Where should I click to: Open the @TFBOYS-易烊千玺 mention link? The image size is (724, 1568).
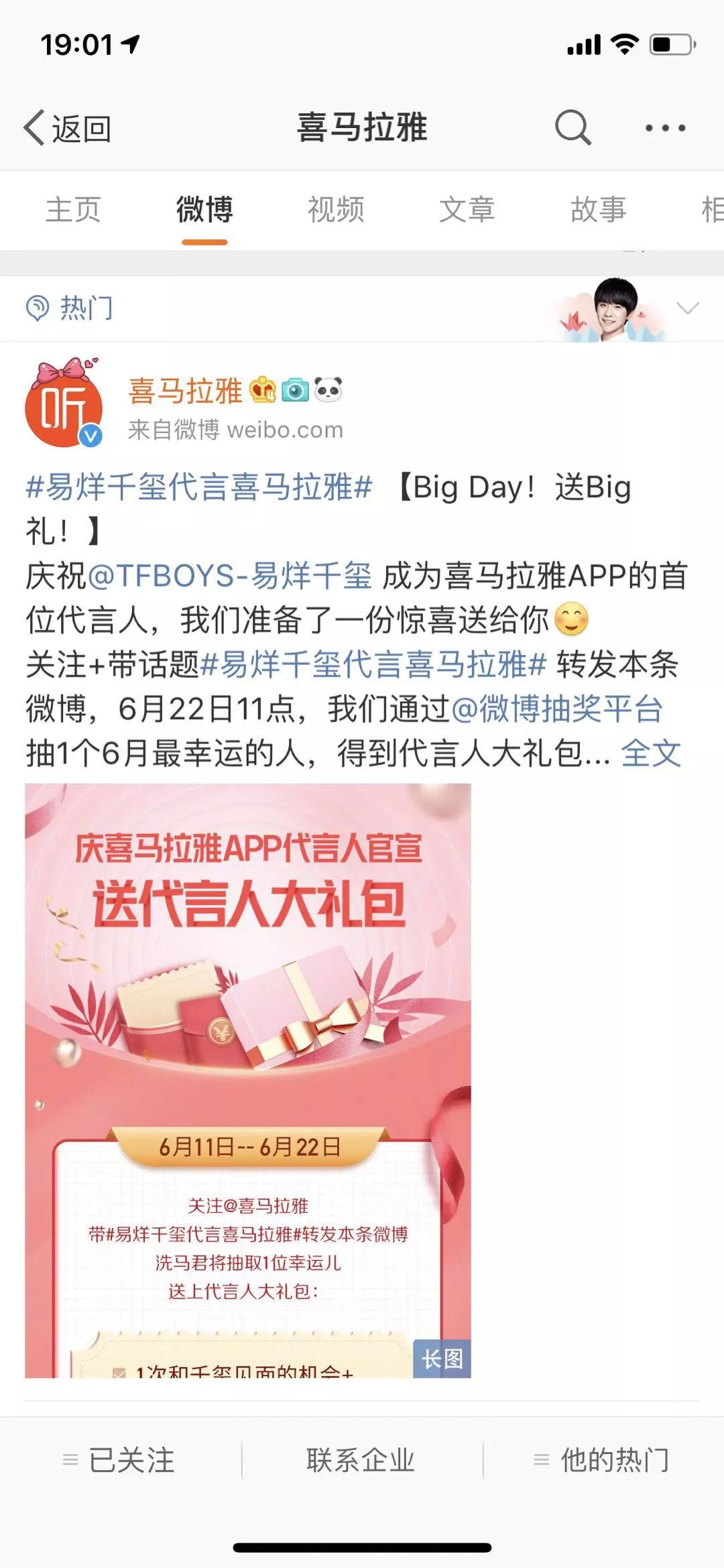[230, 576]
